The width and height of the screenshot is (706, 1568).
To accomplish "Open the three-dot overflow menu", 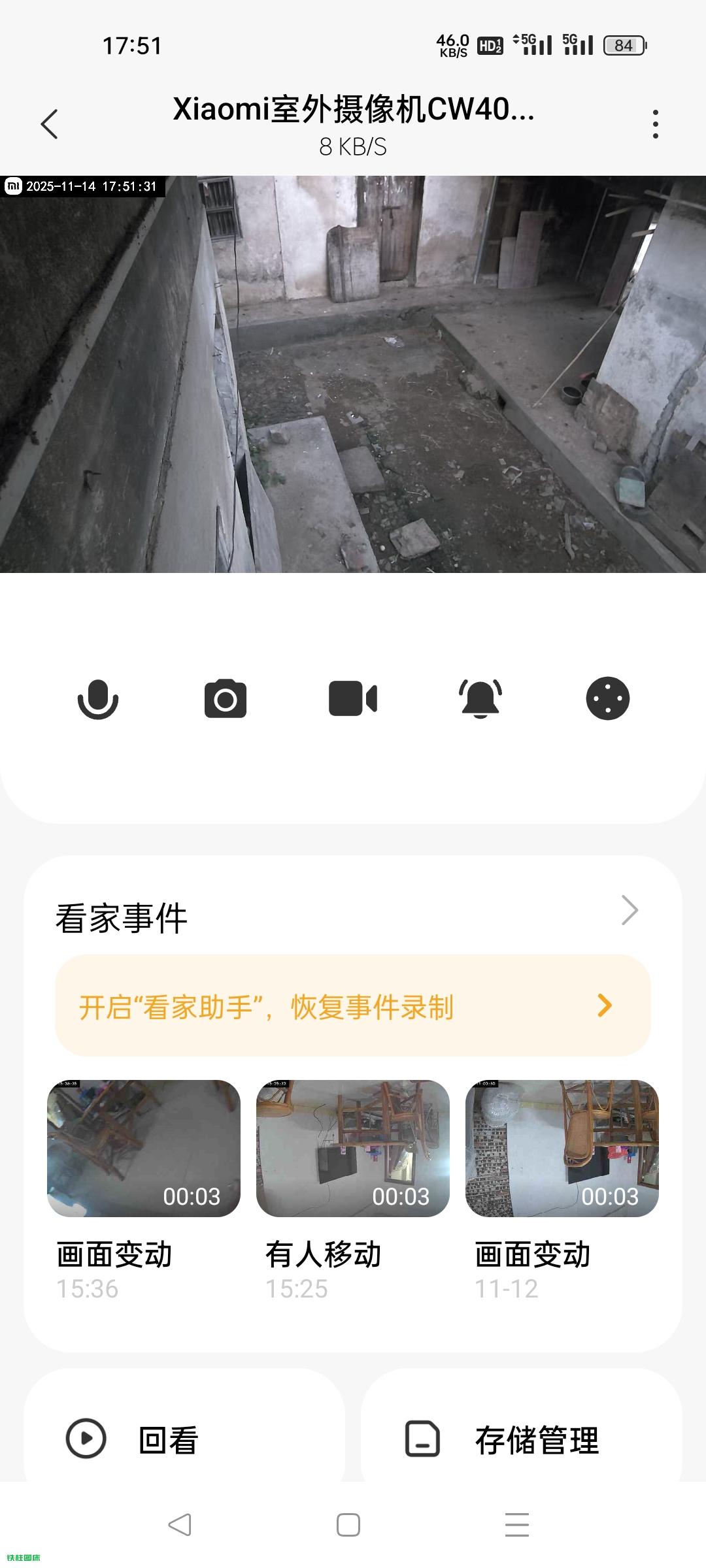I will [x=655, y=124].
